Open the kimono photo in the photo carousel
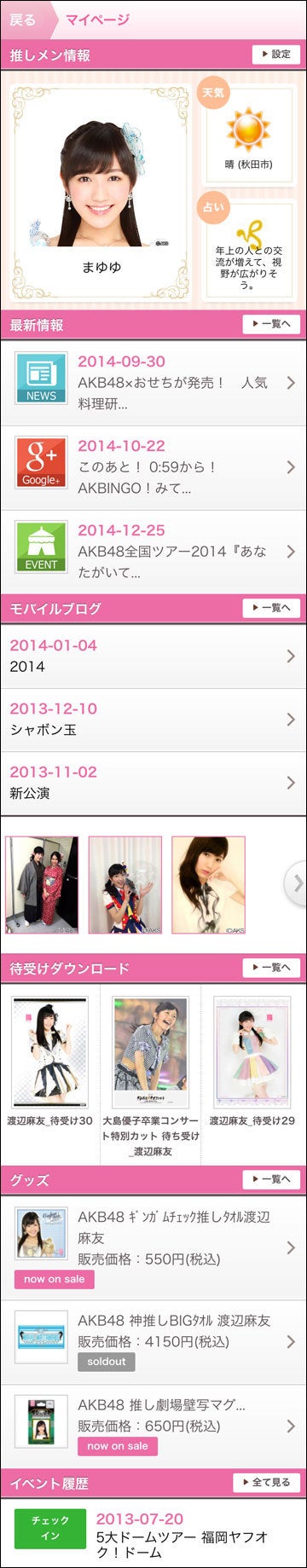Screen dimensions: 307x1568 pyautogui.click(x=42, y=885)
